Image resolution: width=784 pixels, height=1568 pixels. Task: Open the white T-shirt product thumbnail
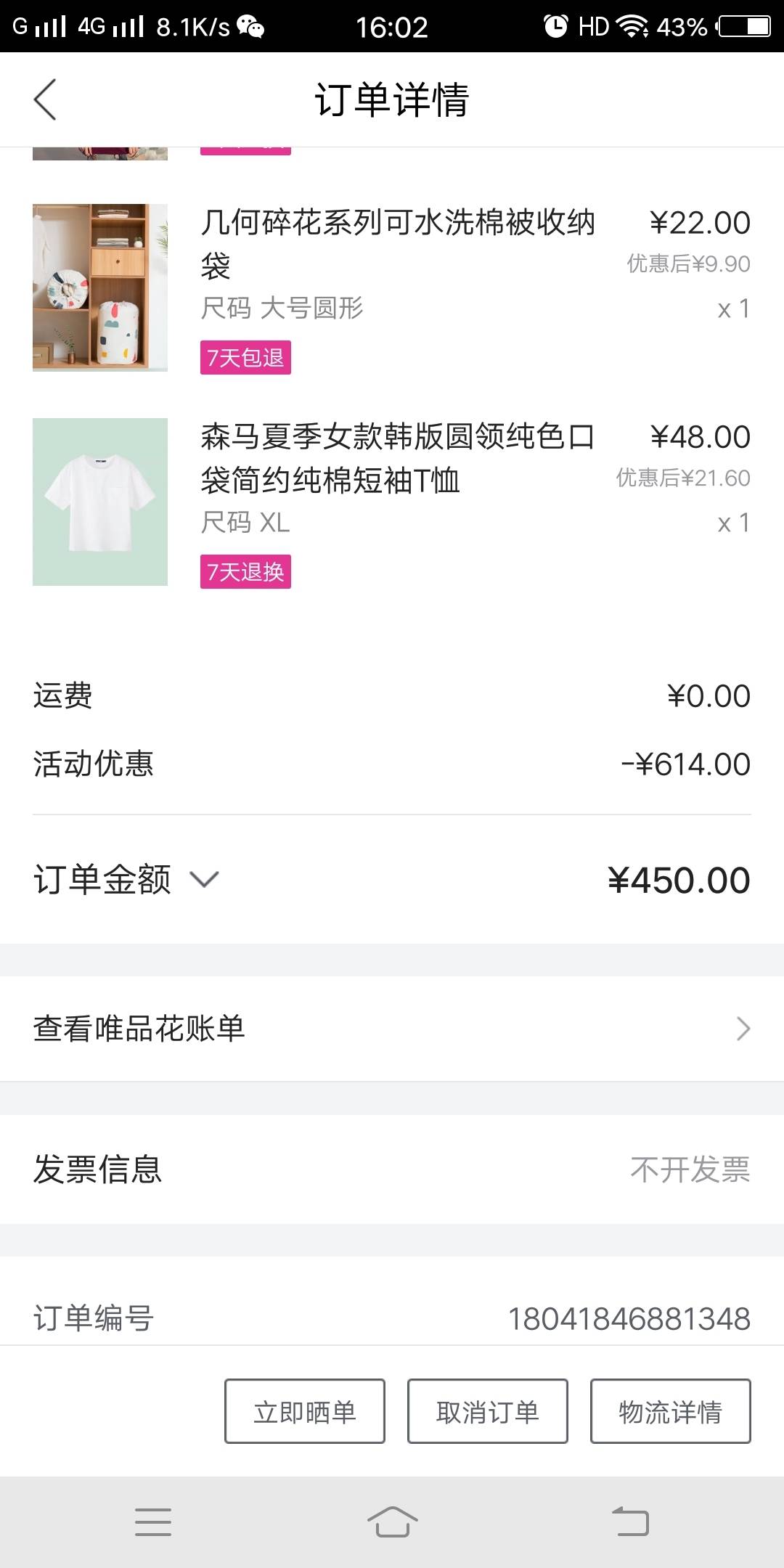coord(100,501)
